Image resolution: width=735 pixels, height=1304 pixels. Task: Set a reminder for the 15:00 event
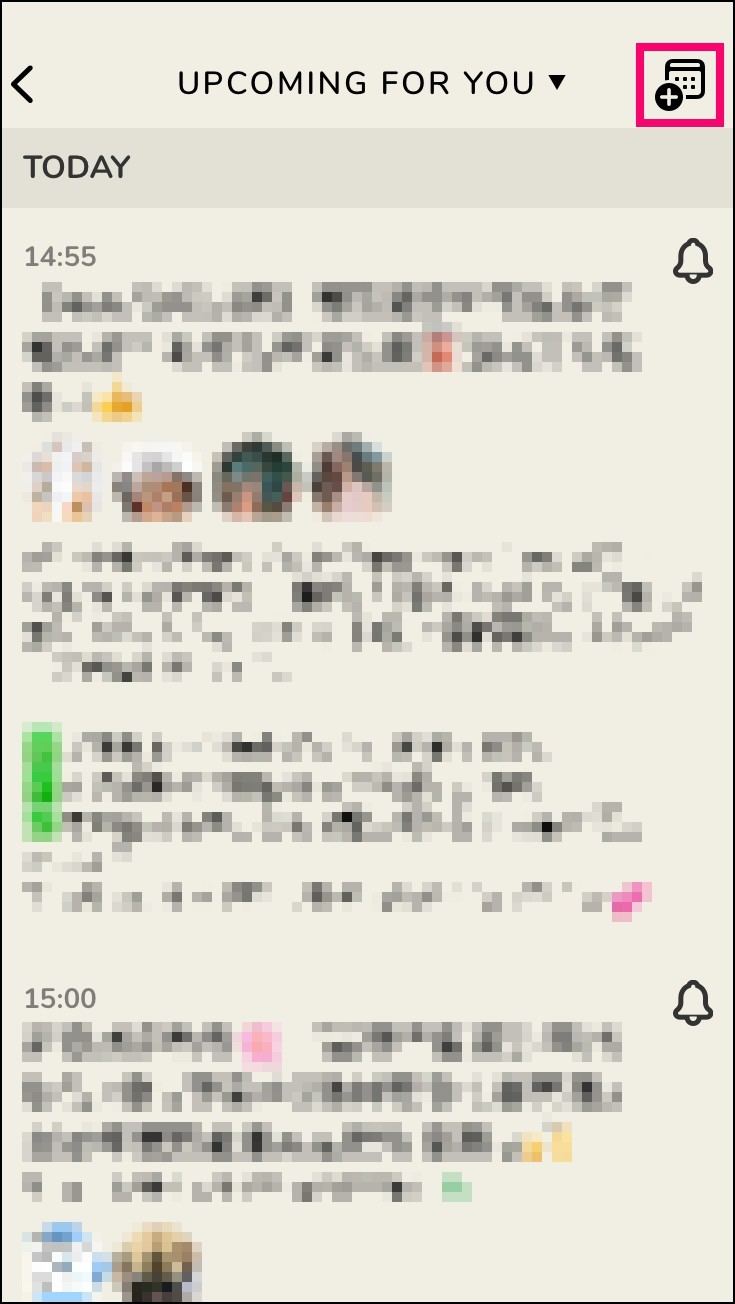[x=692, y=1002]
